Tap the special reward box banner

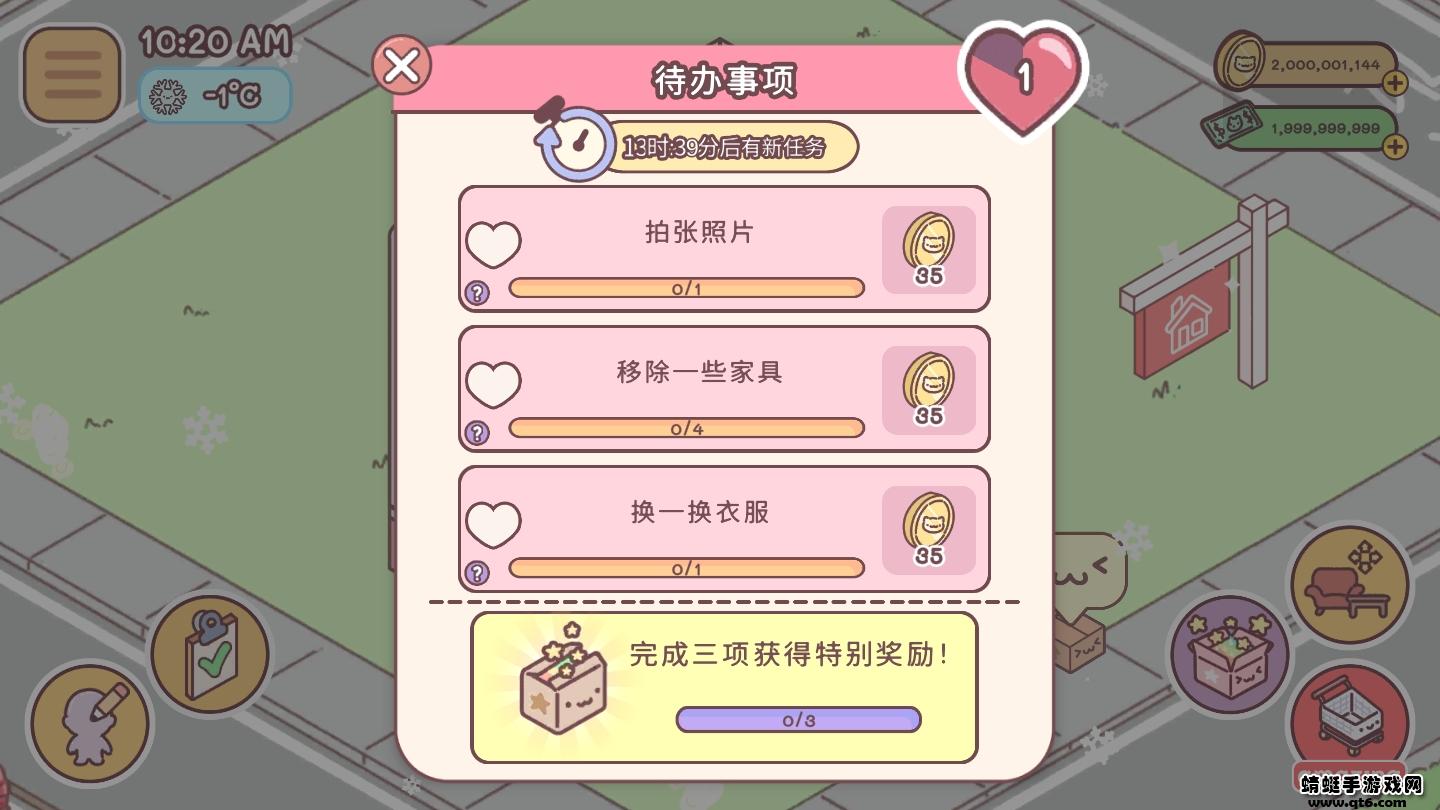tap(724, 688)
